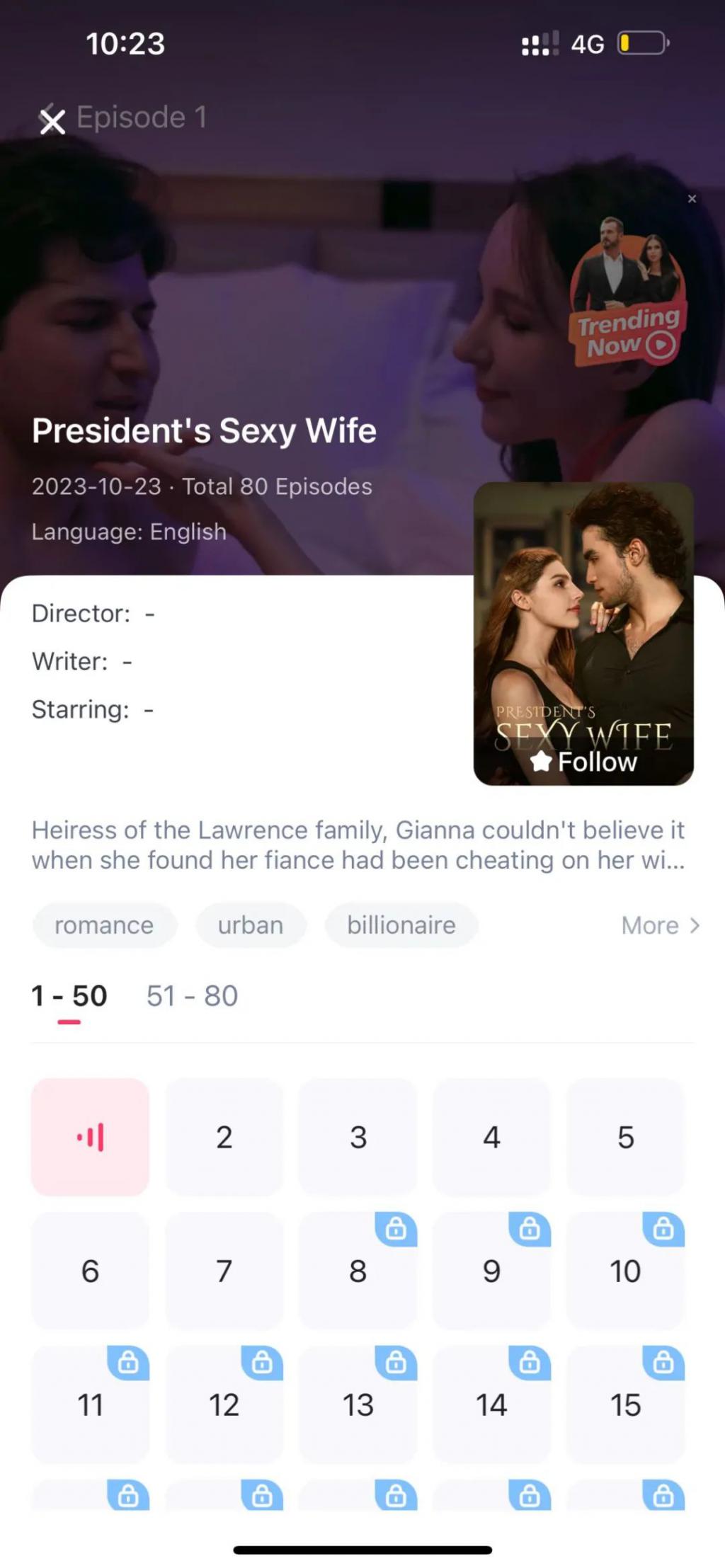Screen dimensions: 725x1568
Task: Play episode 5
Action: coord(625,1137)
